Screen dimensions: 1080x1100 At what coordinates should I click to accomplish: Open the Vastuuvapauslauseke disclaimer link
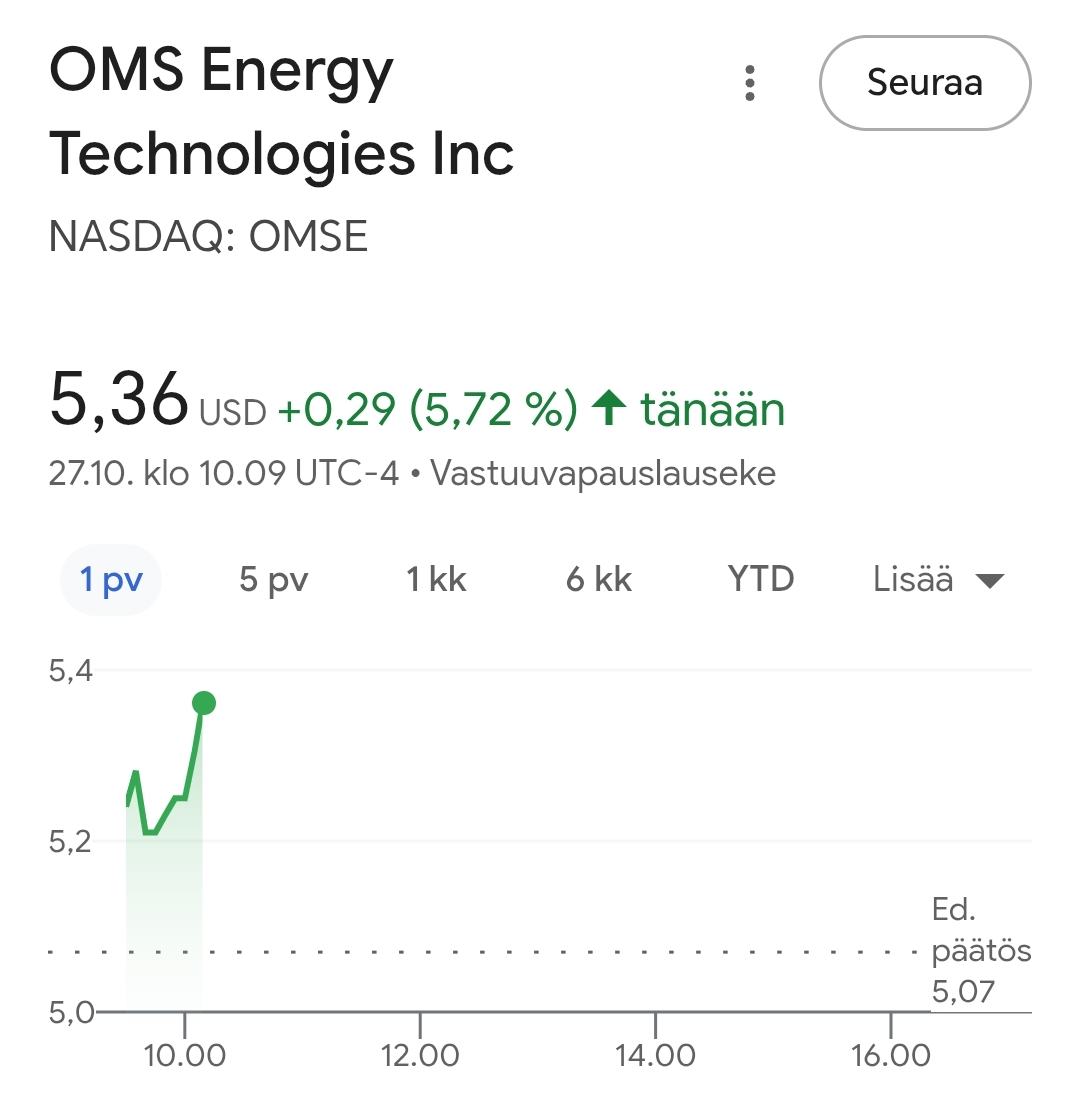[603, 473]
